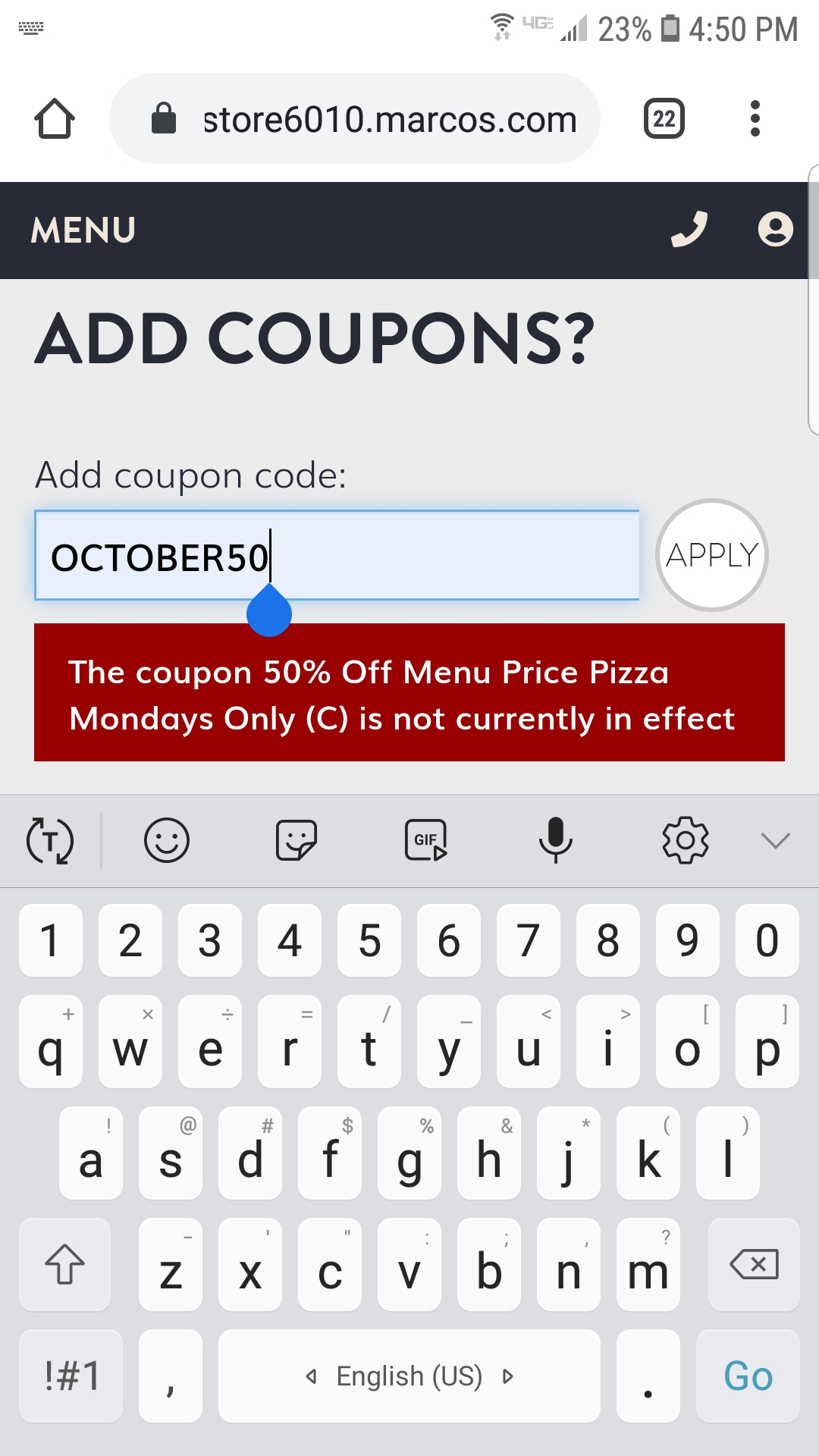Open the sticker panel on keyboard
The width and height of the screenshot is (819, 1456).
pos(296,840)
